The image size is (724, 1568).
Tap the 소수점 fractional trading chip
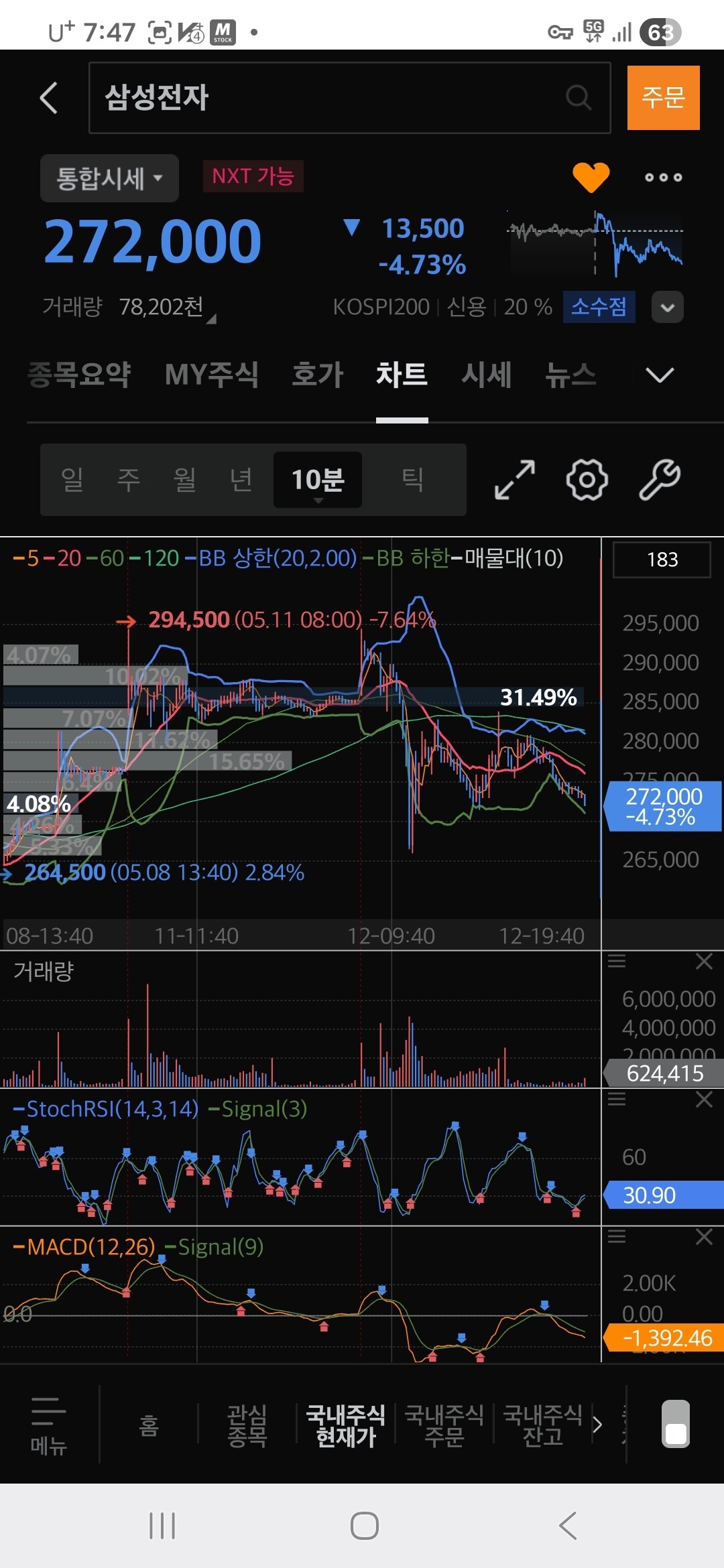pyautogui.click(x=599, y=307)
